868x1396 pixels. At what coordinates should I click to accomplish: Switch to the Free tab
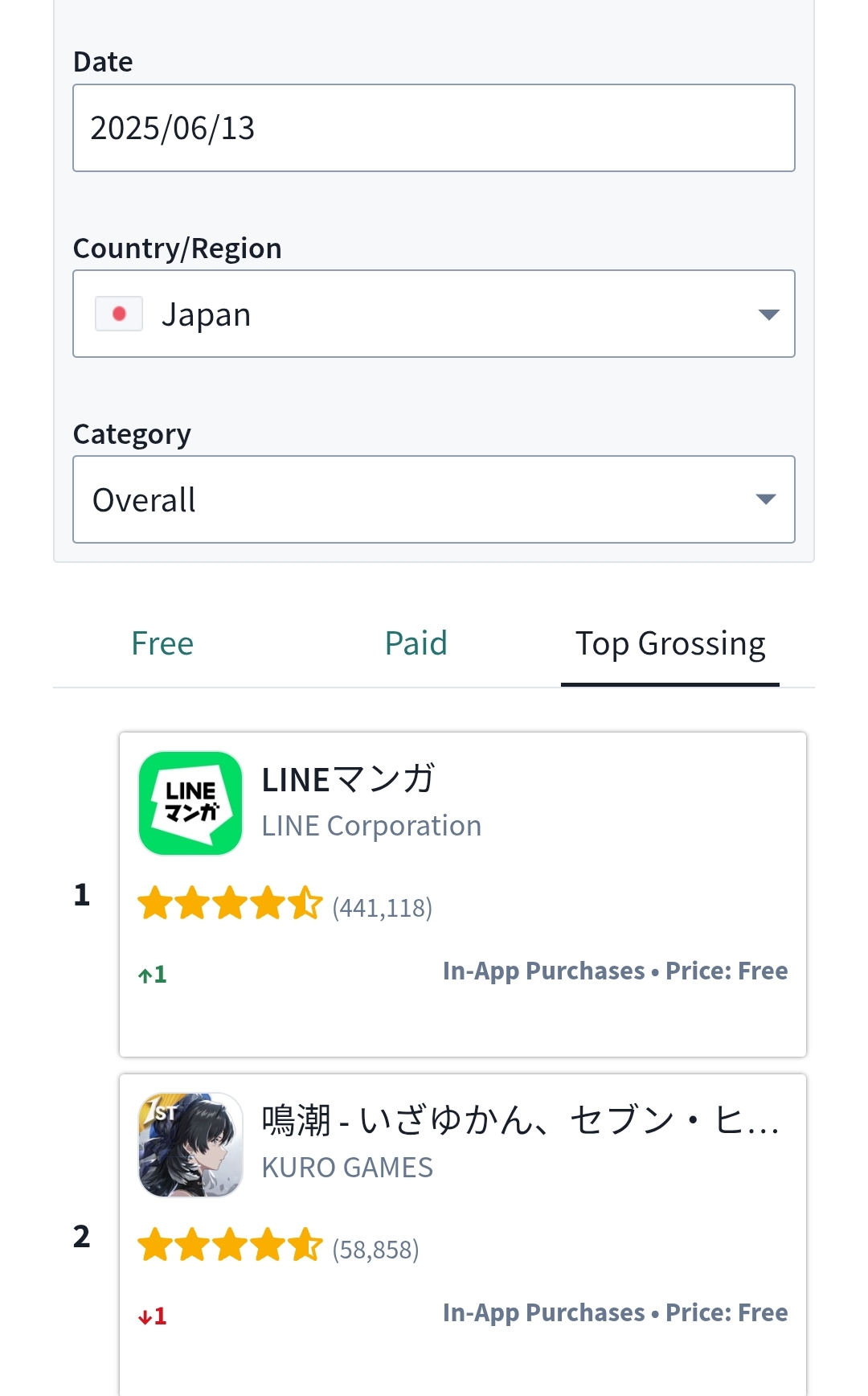click(162, 644)
